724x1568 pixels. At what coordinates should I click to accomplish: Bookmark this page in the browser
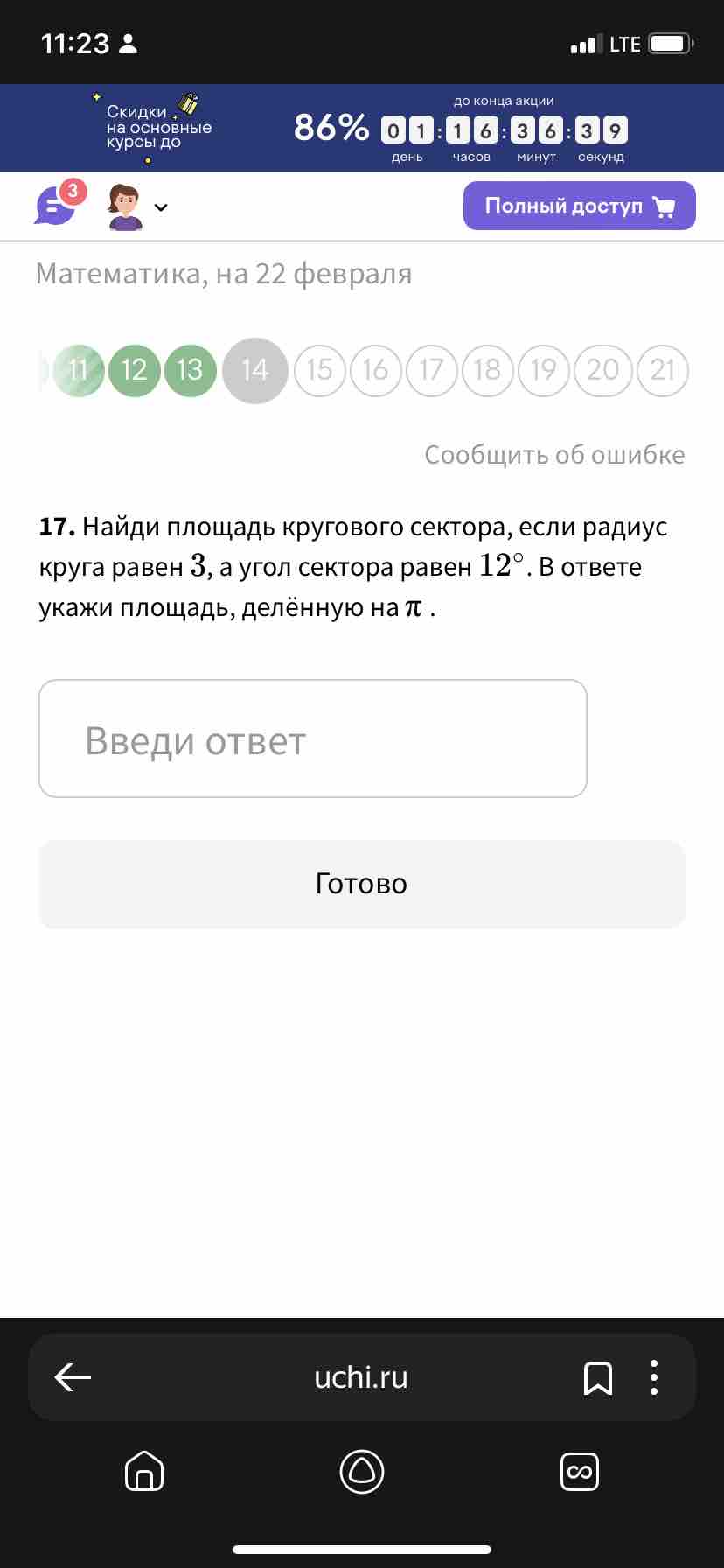click(x=598, y=1378)
